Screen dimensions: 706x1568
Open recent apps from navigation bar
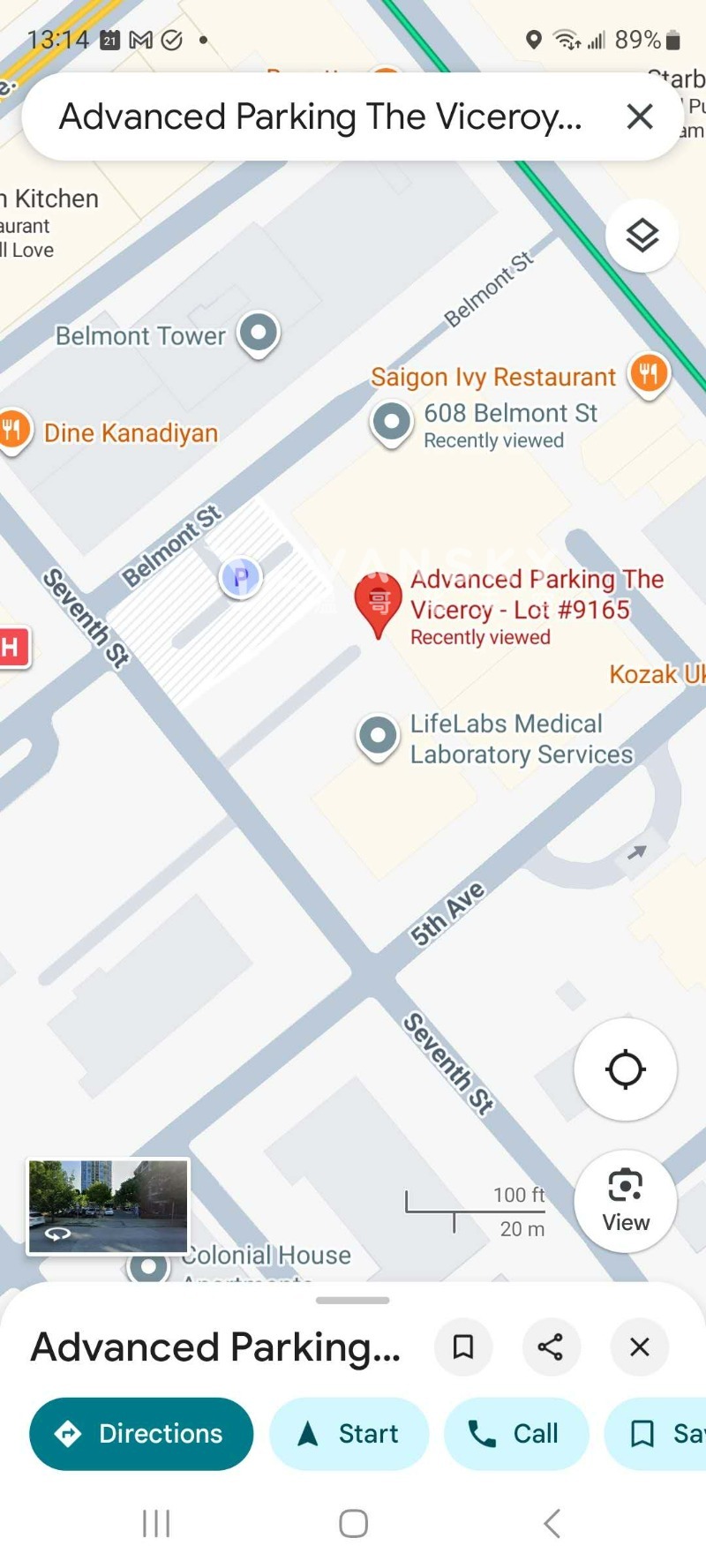[x=156, y=1523]
